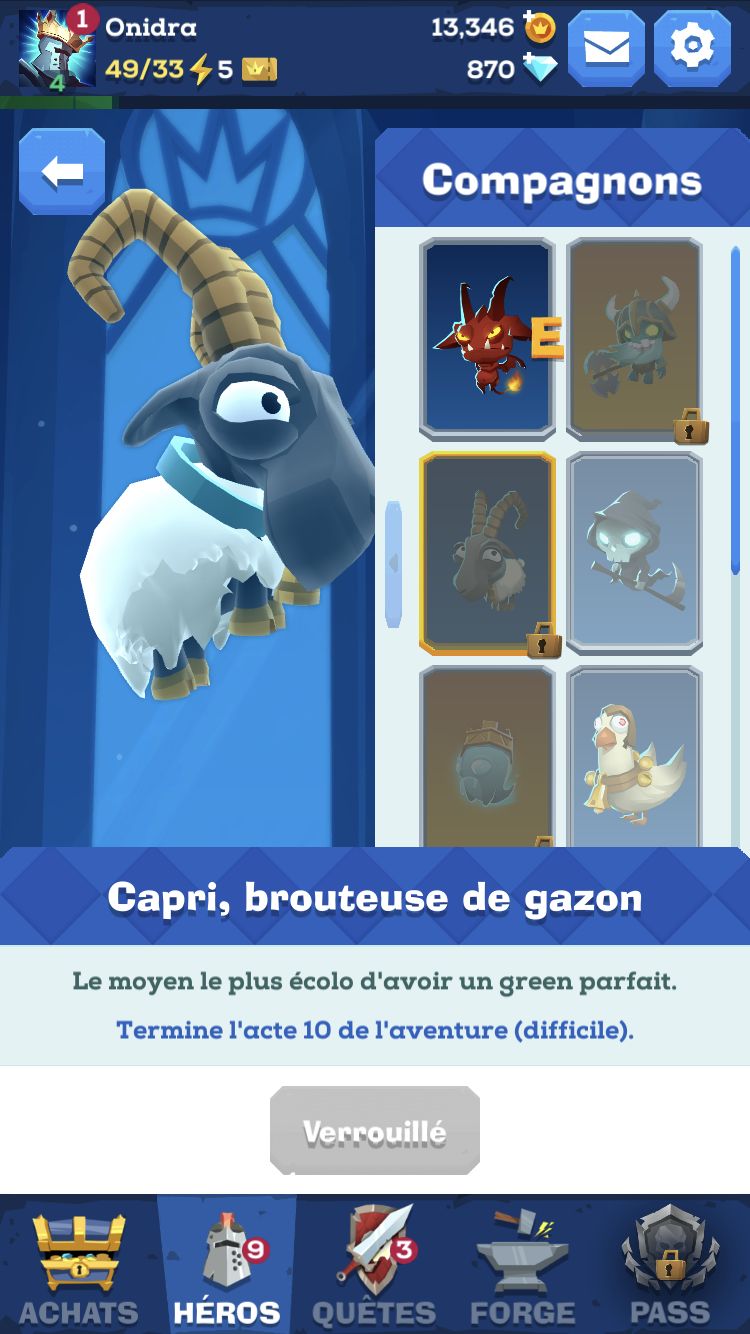
Task: Select the locked horned helmet companion
Action: click(x=634, y=339)
